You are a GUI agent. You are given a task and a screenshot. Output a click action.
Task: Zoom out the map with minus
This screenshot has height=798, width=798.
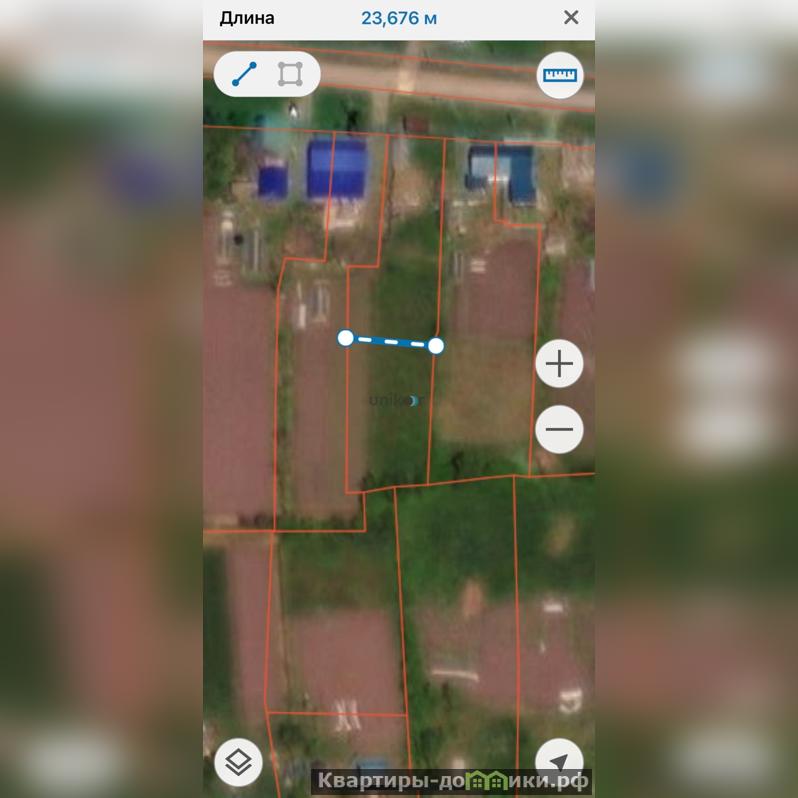point(559,430)
